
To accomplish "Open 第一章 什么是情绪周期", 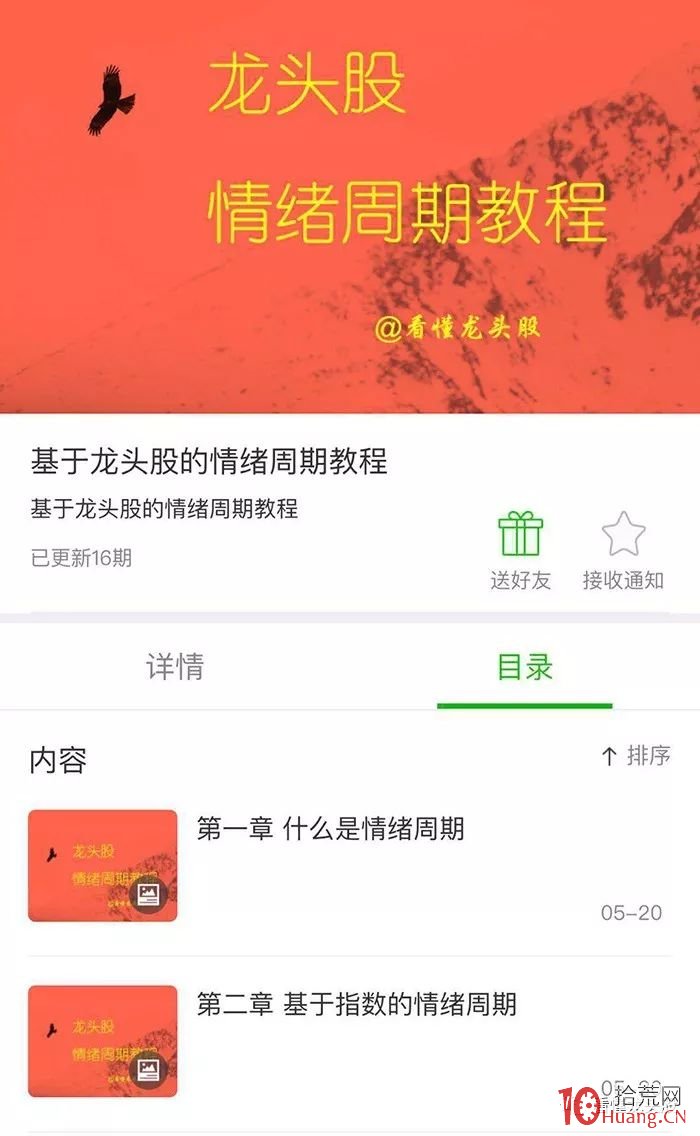I will pos(349,866).
